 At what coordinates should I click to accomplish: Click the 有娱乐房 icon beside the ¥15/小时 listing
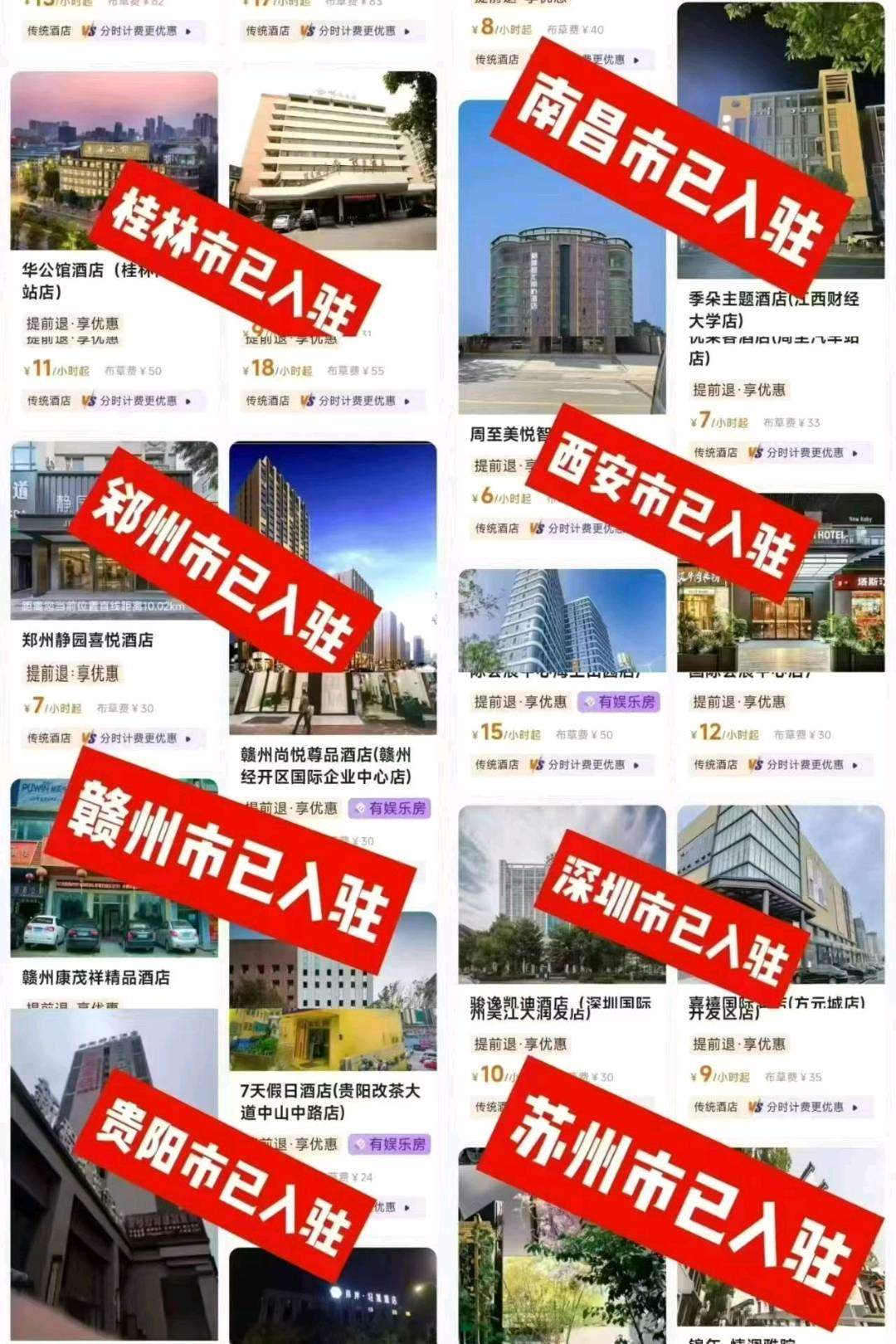[589, 703]
